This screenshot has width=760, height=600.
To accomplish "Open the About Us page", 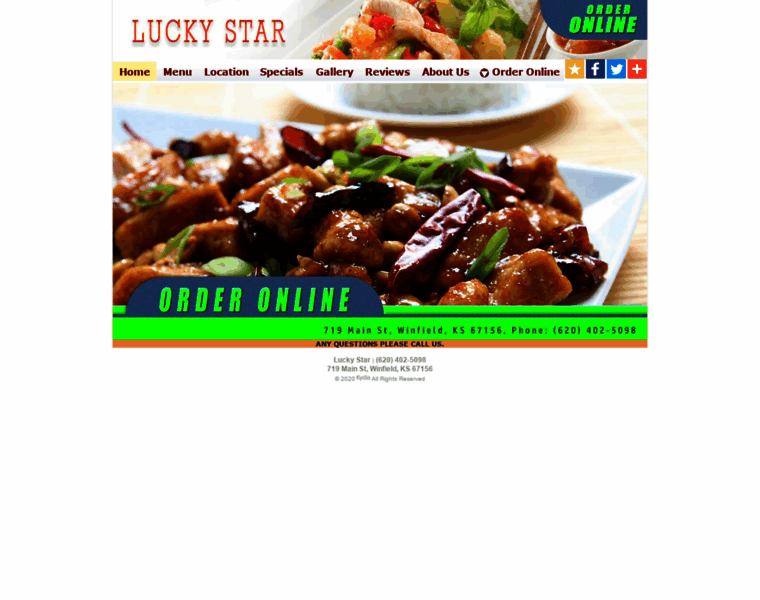I will (x=445, y=72).
